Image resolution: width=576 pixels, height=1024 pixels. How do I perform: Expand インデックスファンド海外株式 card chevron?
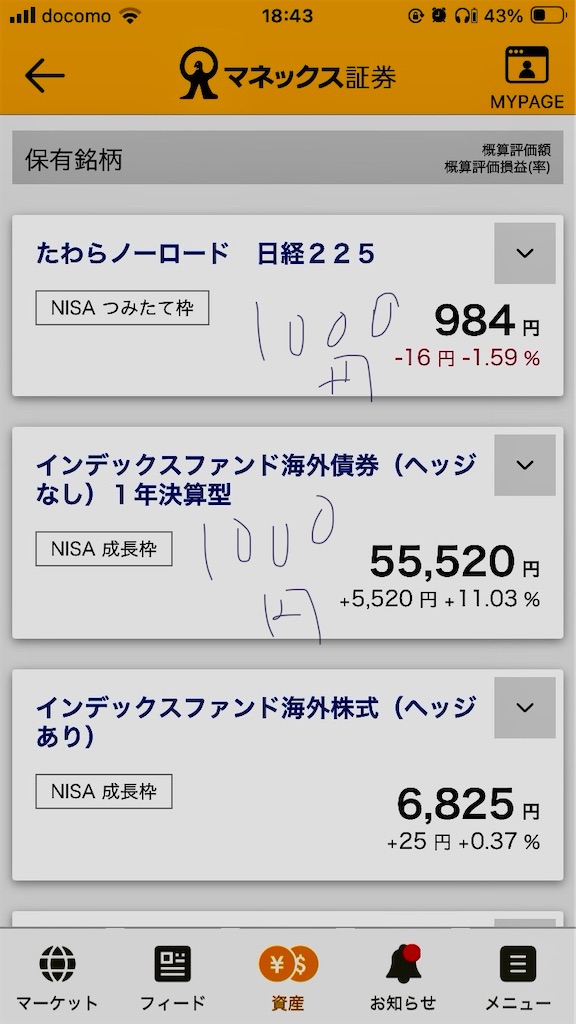pyautogui.click(x=524, y=707)
